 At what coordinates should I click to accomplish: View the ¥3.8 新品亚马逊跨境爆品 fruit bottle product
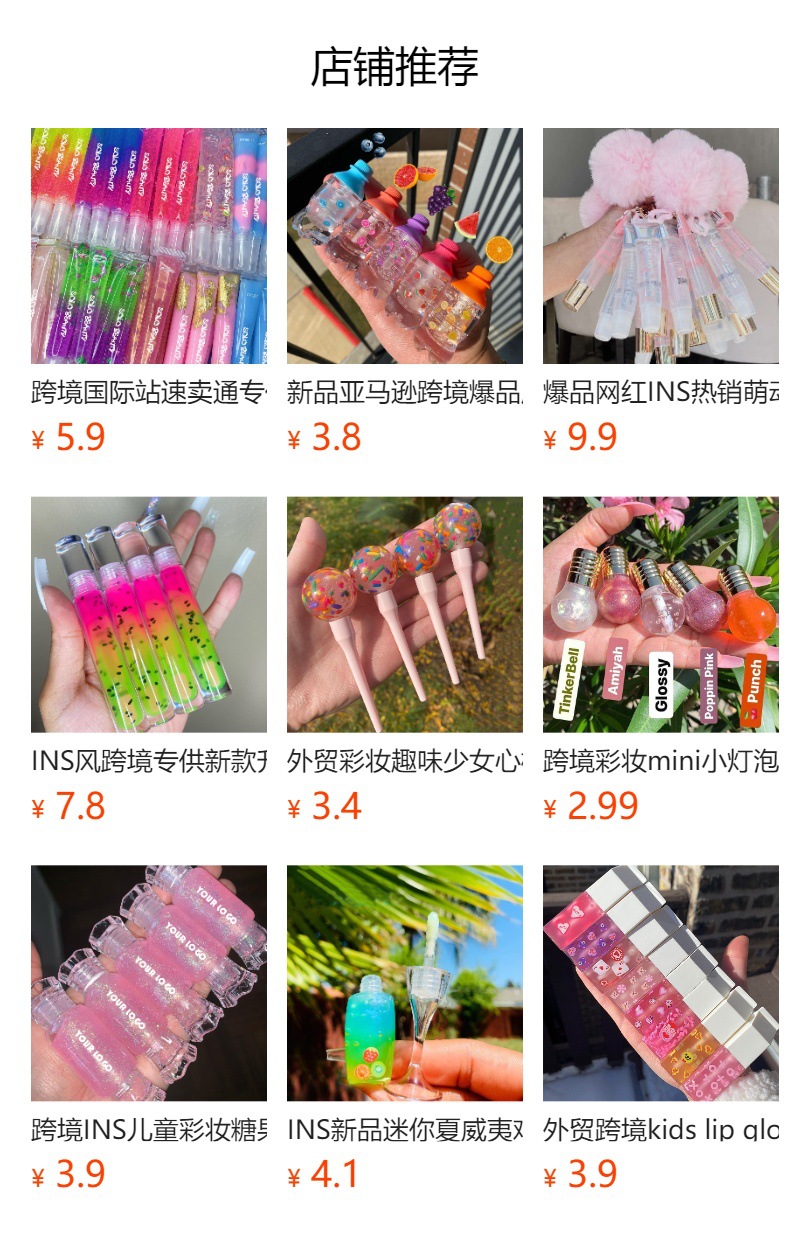(x=405, y=292)
